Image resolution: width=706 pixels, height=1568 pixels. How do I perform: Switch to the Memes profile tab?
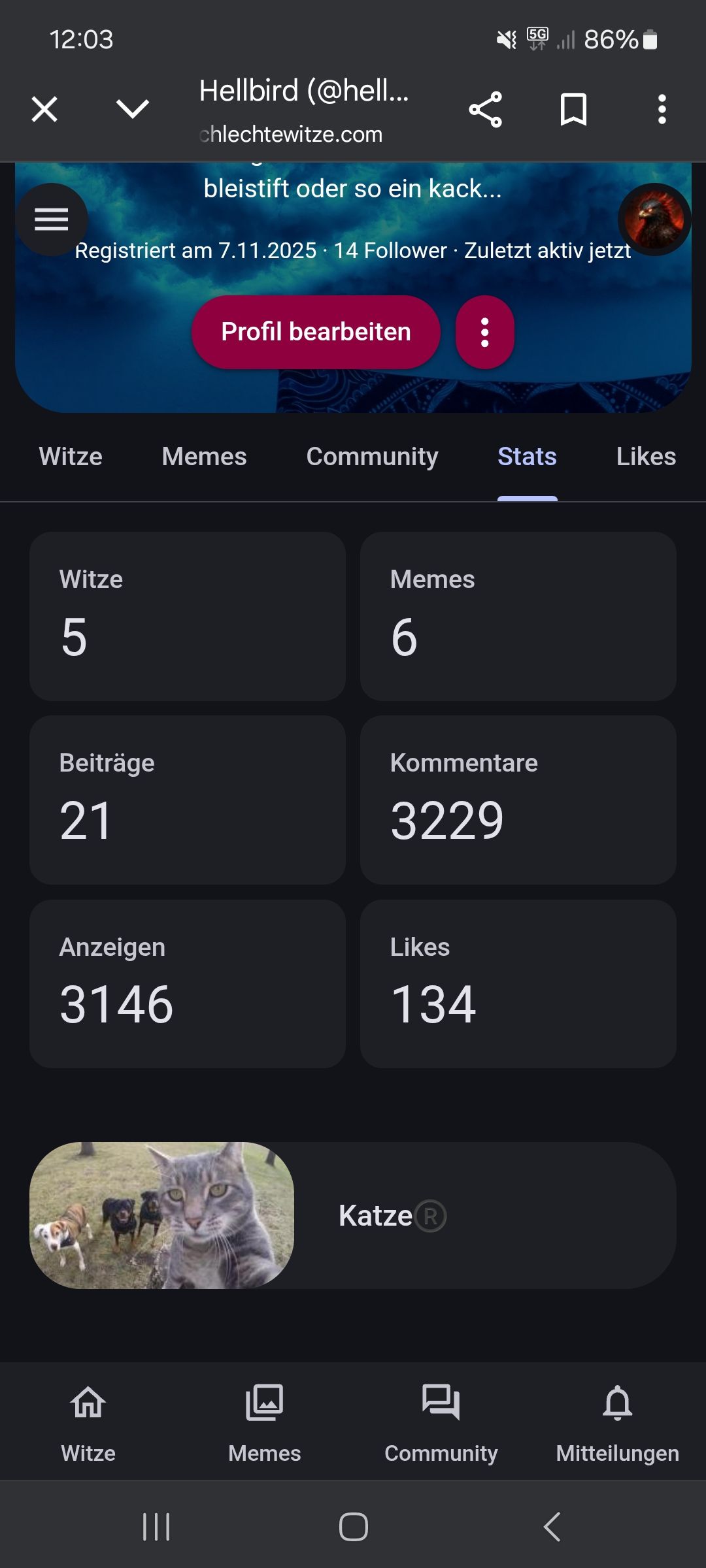click(x=204, y=457)
